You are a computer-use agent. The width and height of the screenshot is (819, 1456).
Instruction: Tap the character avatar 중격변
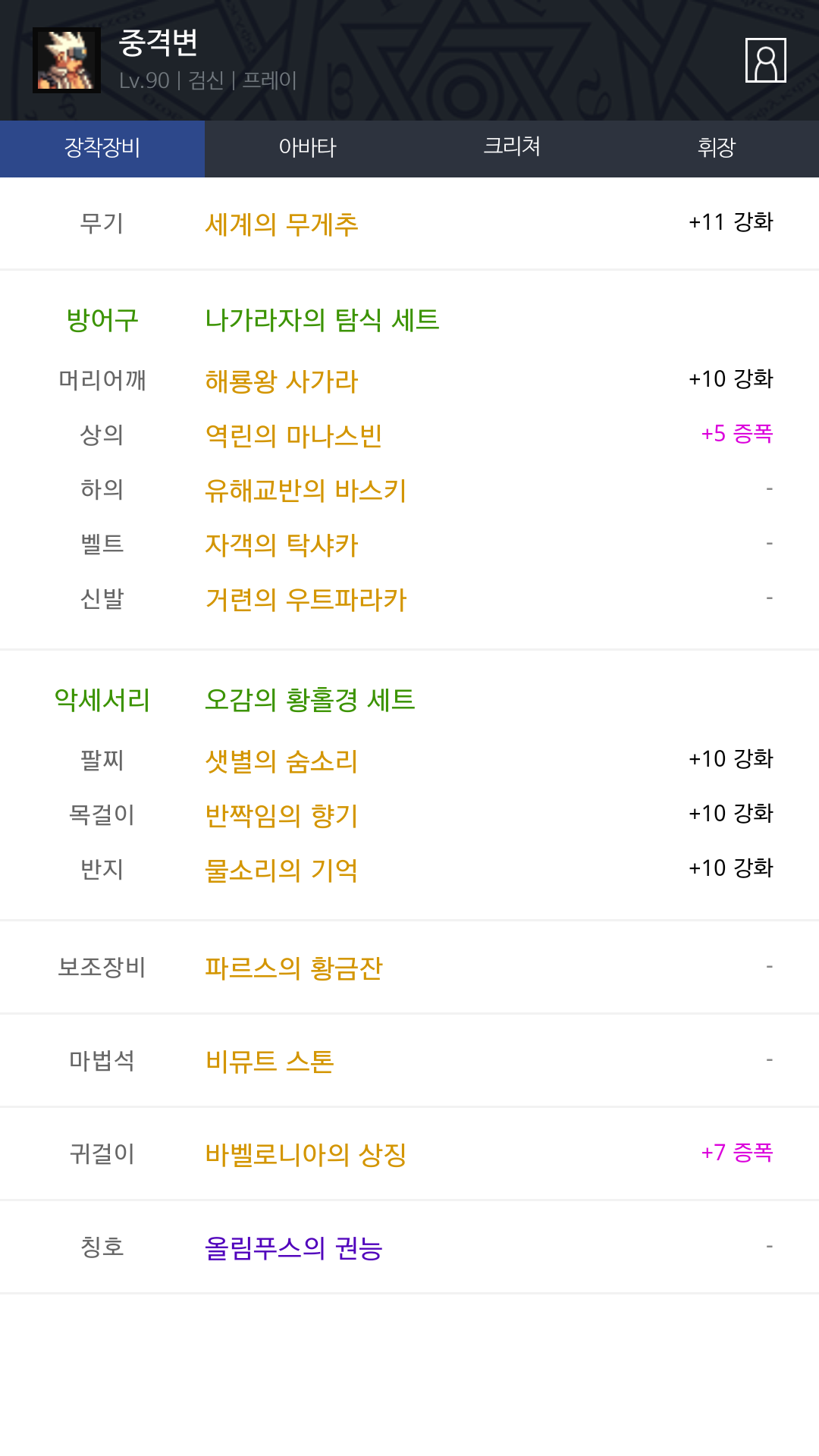[x=67, y=61]
